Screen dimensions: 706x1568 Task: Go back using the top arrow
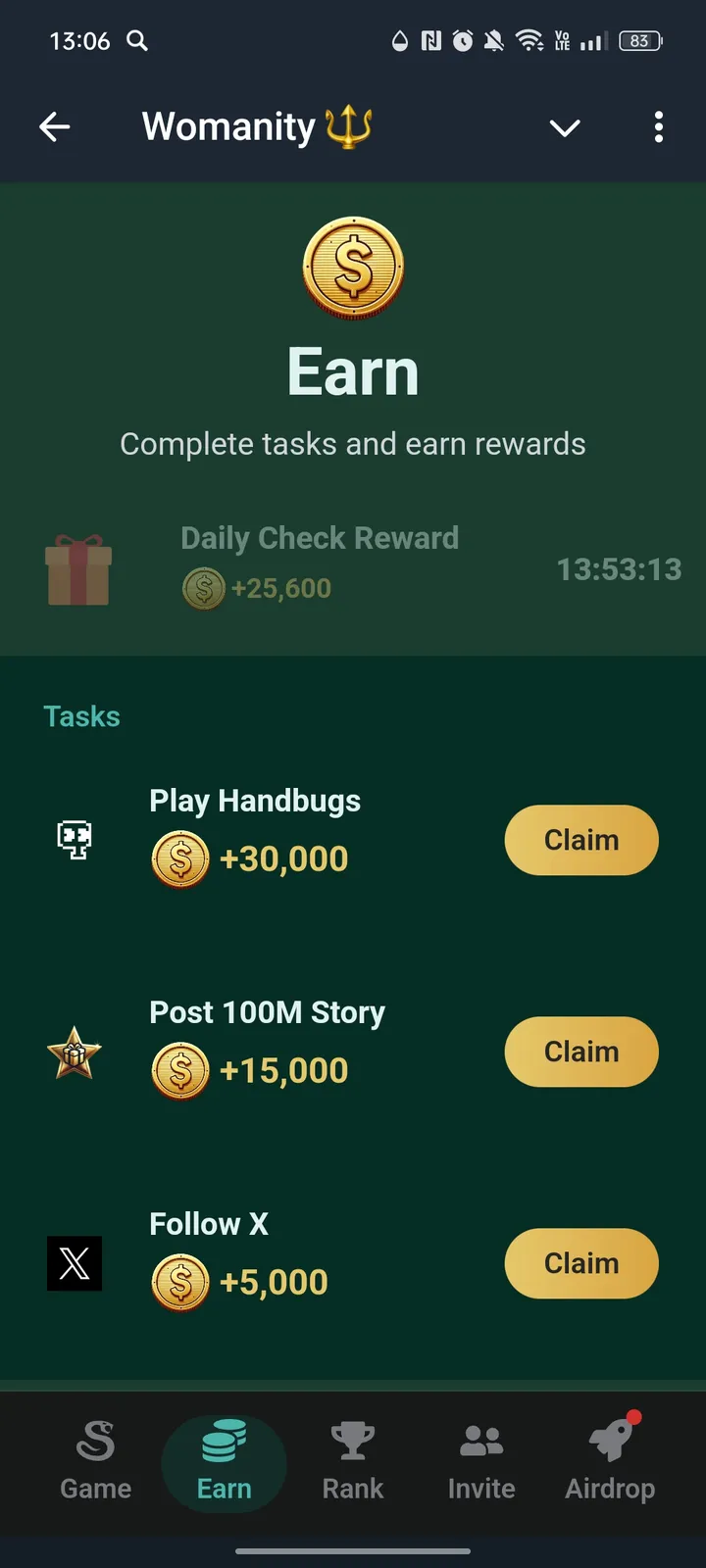(55, 126)
